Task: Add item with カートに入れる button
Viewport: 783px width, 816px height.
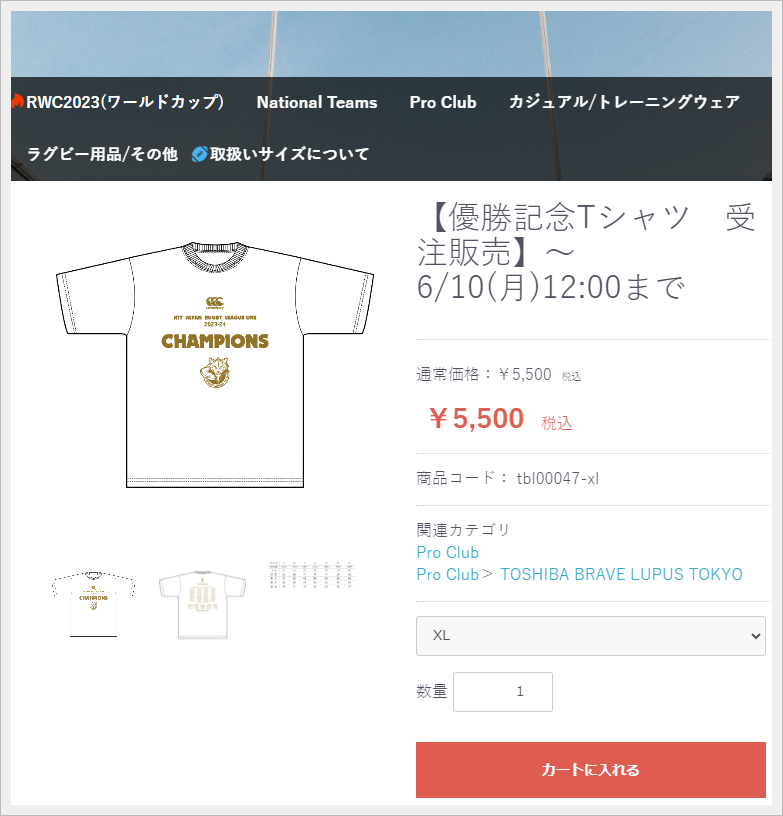Action: 590,770
